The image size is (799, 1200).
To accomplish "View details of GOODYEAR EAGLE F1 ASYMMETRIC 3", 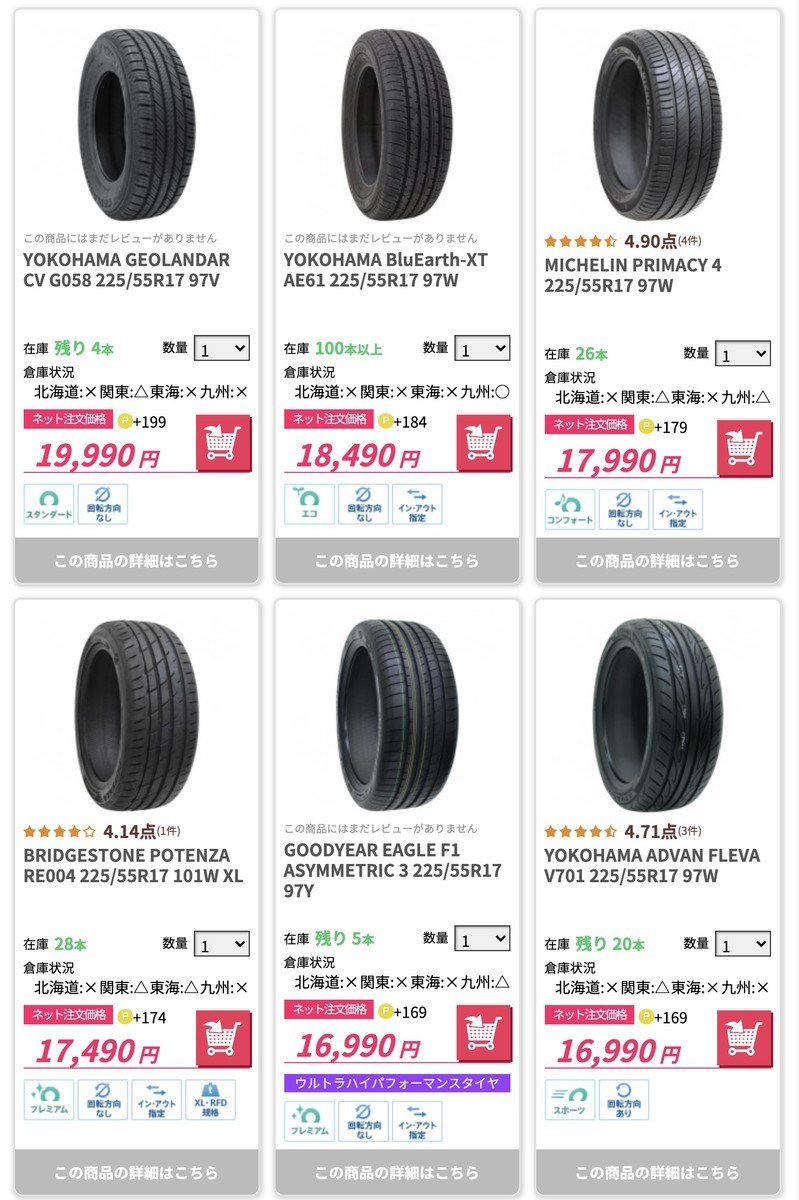I will pyautogui.click(x=397, y=1173).
